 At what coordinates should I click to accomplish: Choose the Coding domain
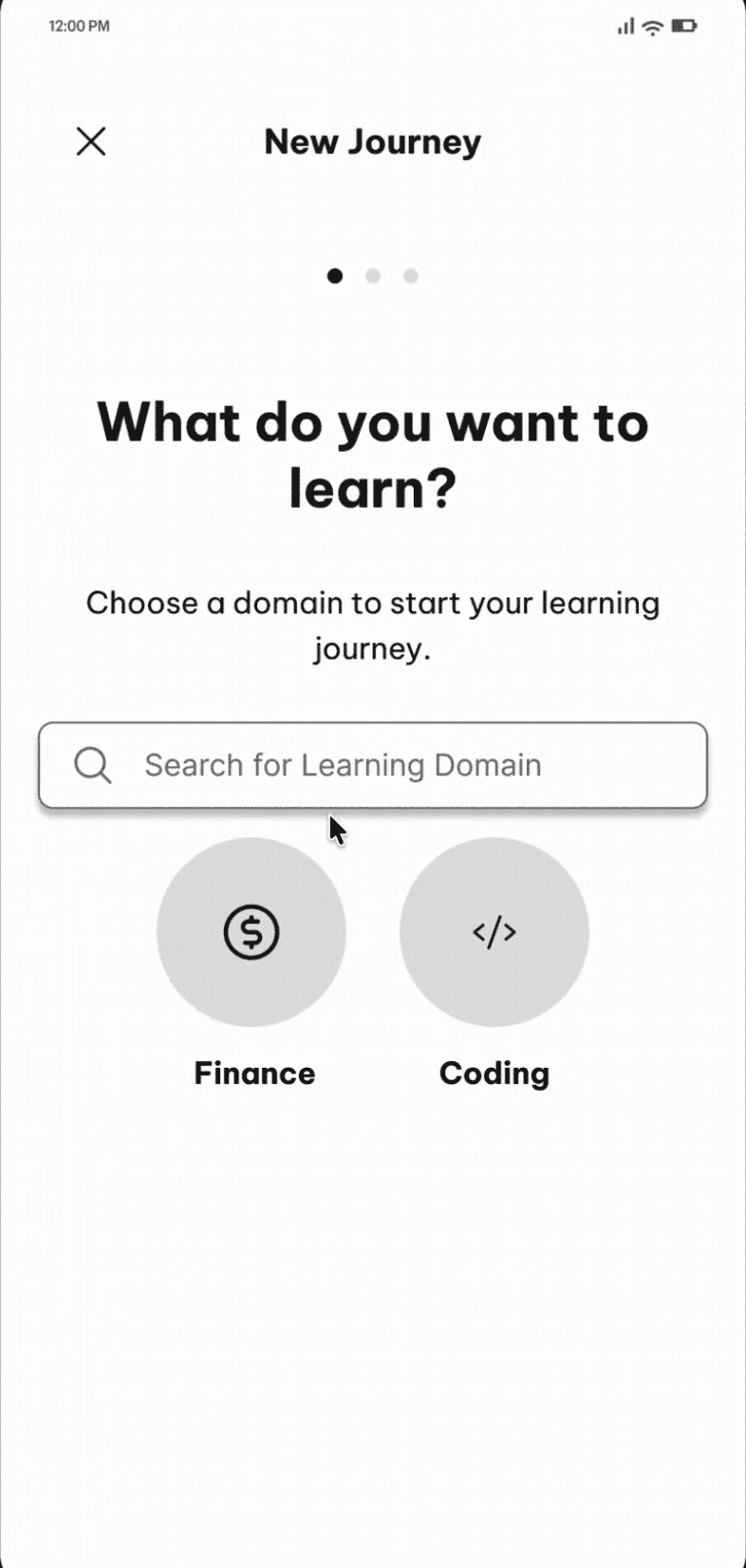[494, 932]
